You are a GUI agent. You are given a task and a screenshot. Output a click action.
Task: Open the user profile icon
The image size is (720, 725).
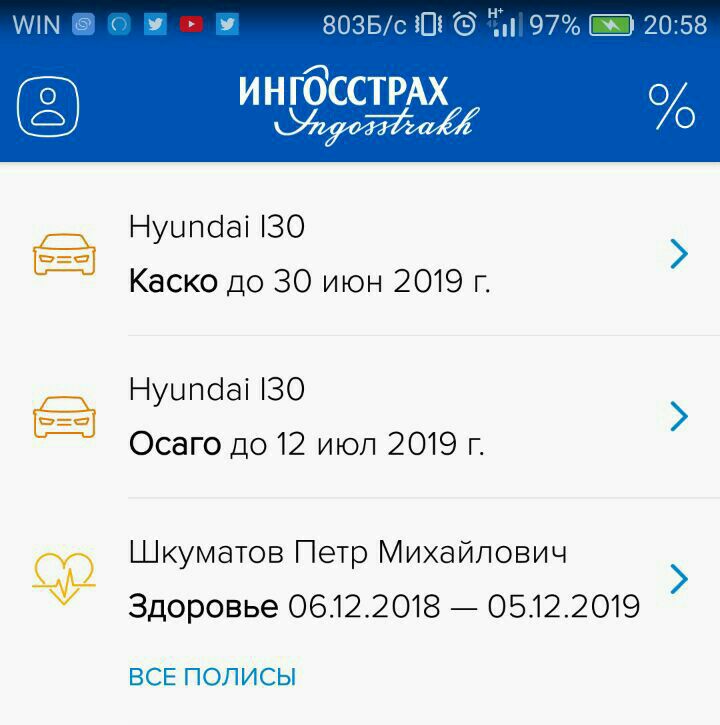click(48, 105)
